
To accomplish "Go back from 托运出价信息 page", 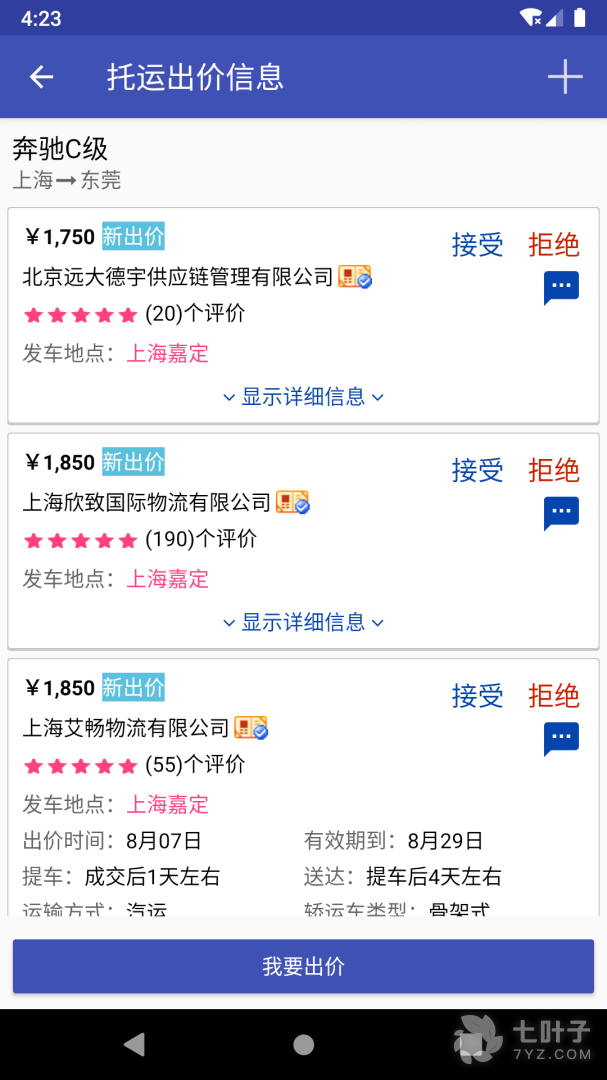I will (41, 77).
